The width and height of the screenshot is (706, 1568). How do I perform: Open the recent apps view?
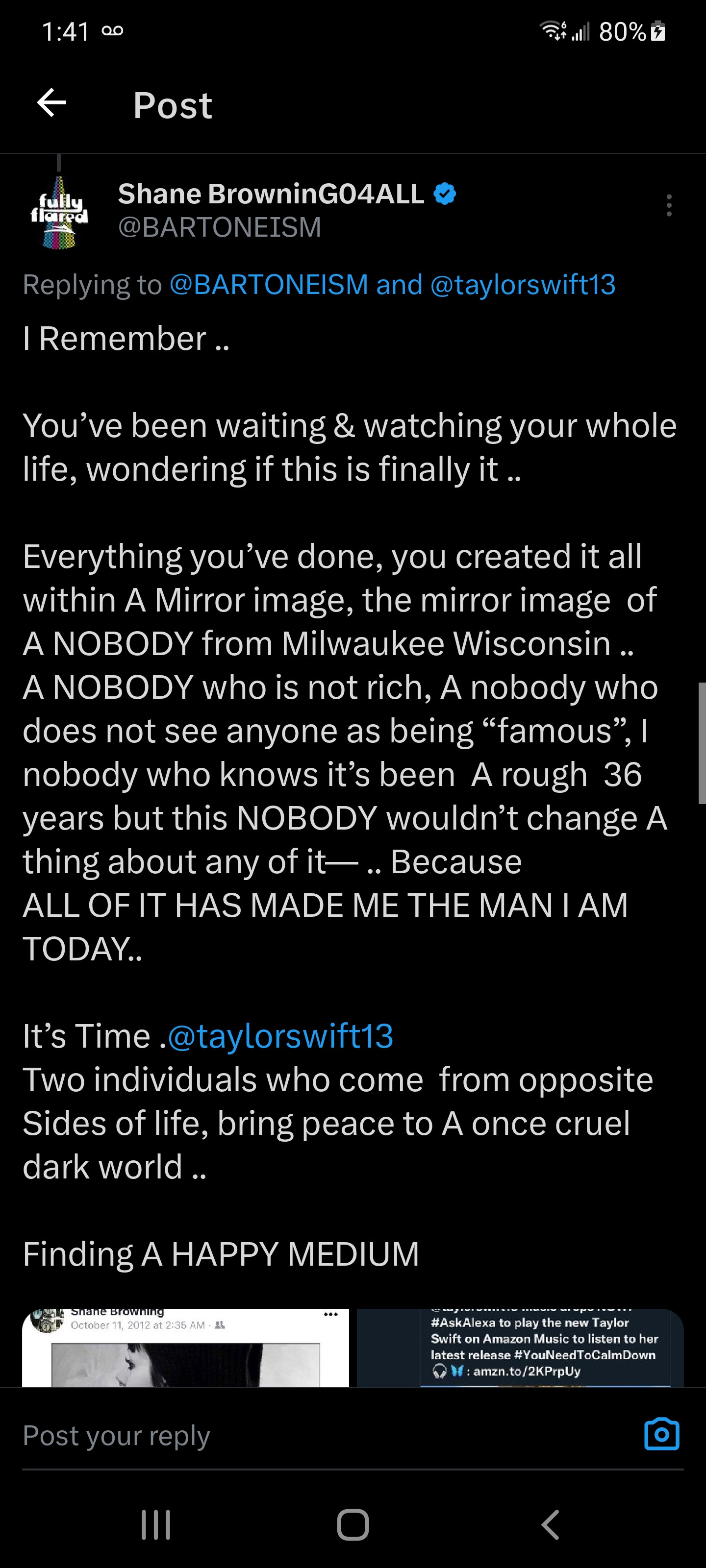point(156,1524)
